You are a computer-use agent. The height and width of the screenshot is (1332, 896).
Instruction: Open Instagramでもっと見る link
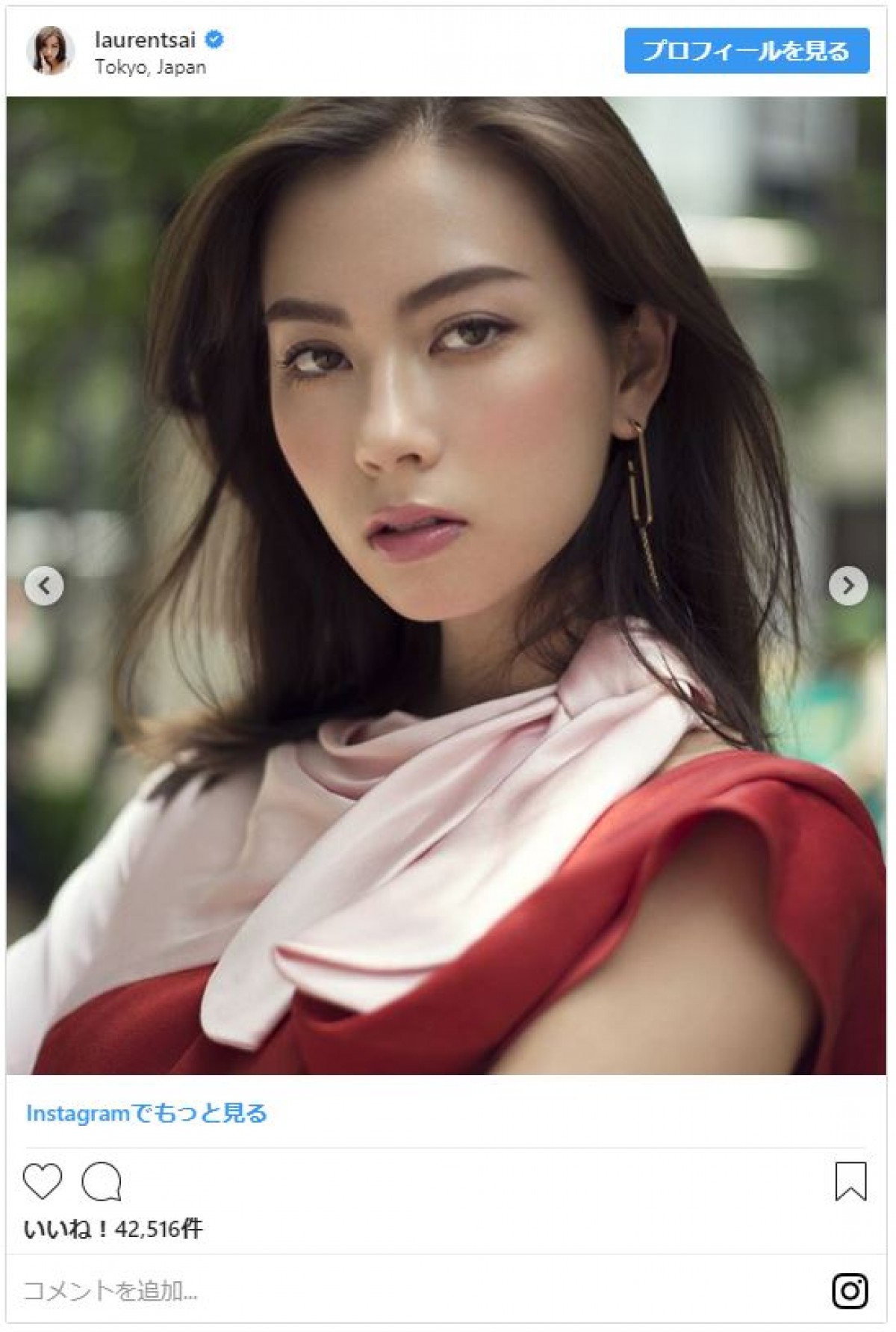(x=146, y=1113)
